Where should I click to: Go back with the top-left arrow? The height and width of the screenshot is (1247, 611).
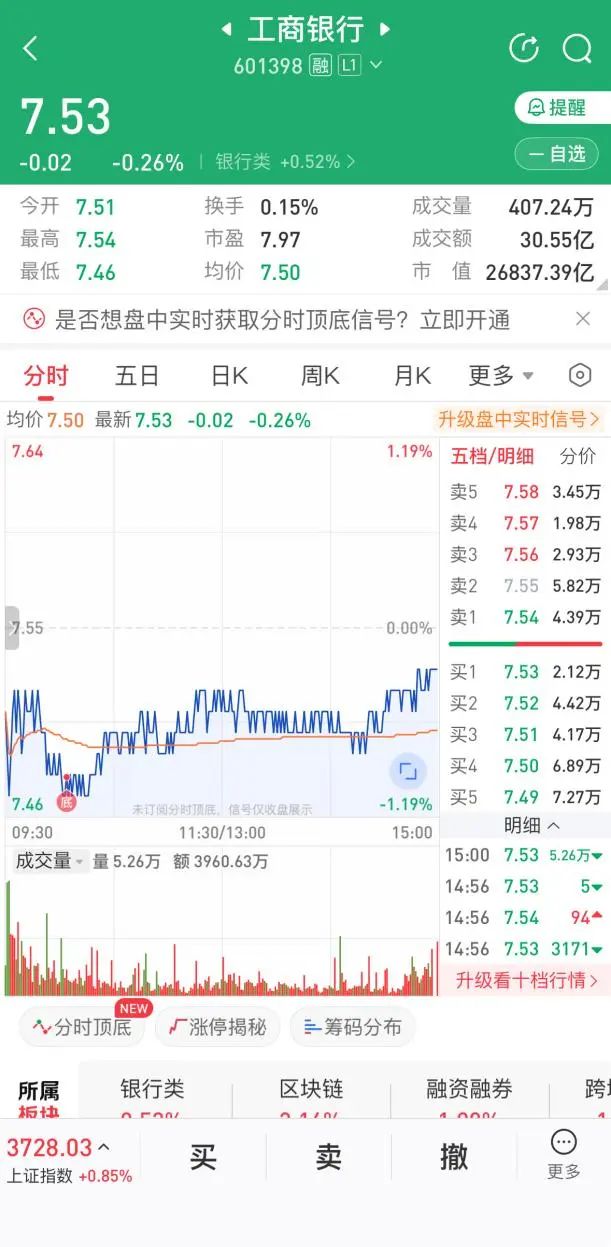click(x=30, y=48)
